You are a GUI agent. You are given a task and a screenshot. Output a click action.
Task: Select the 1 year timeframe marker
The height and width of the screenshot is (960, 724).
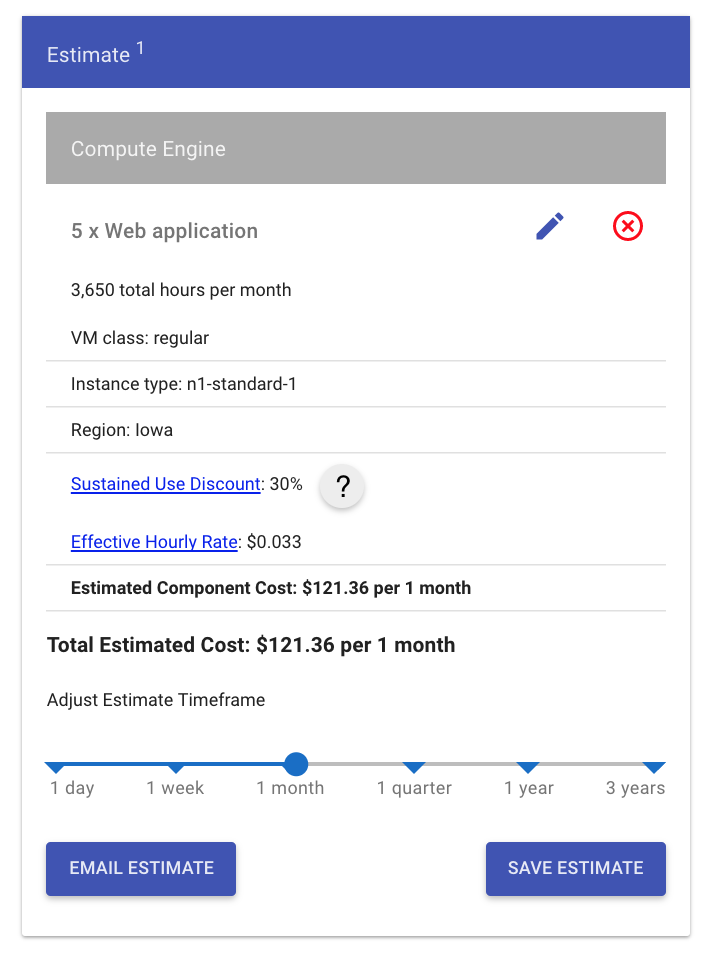[x=529, y=765]
